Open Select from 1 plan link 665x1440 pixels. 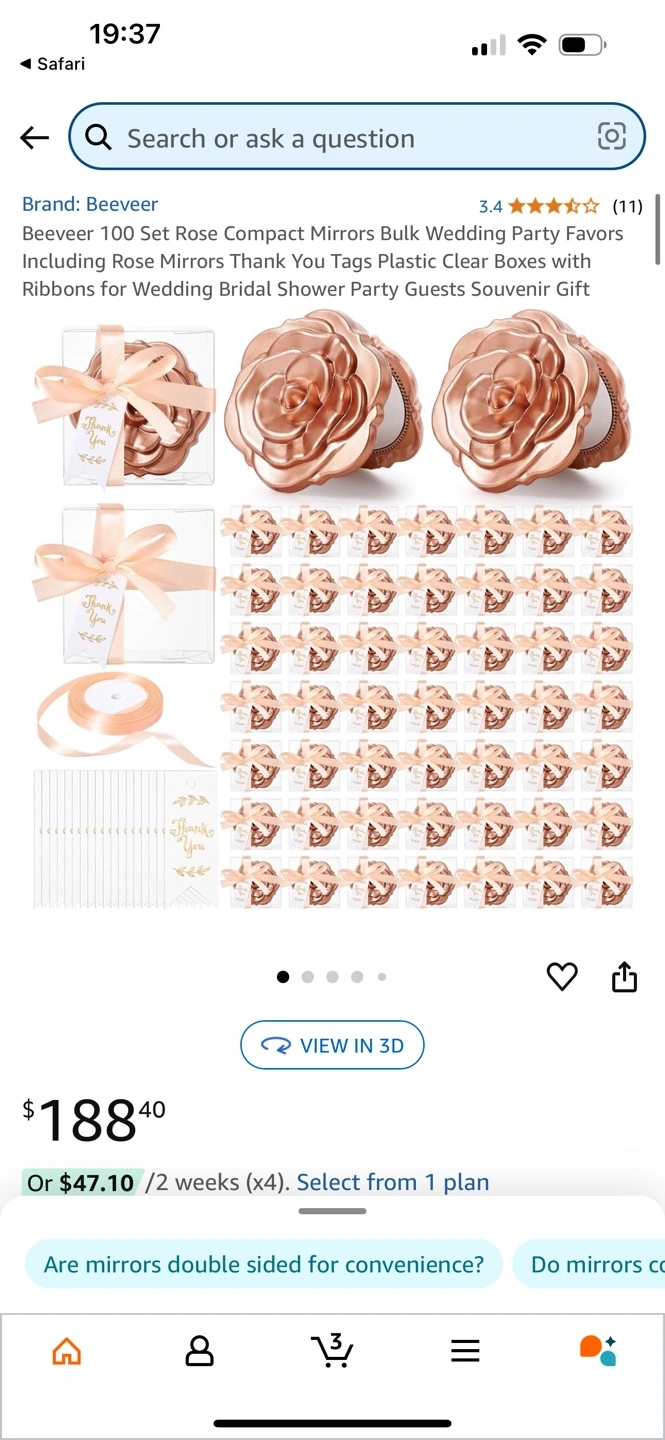pyautogui.click(x=393, y=1182)
